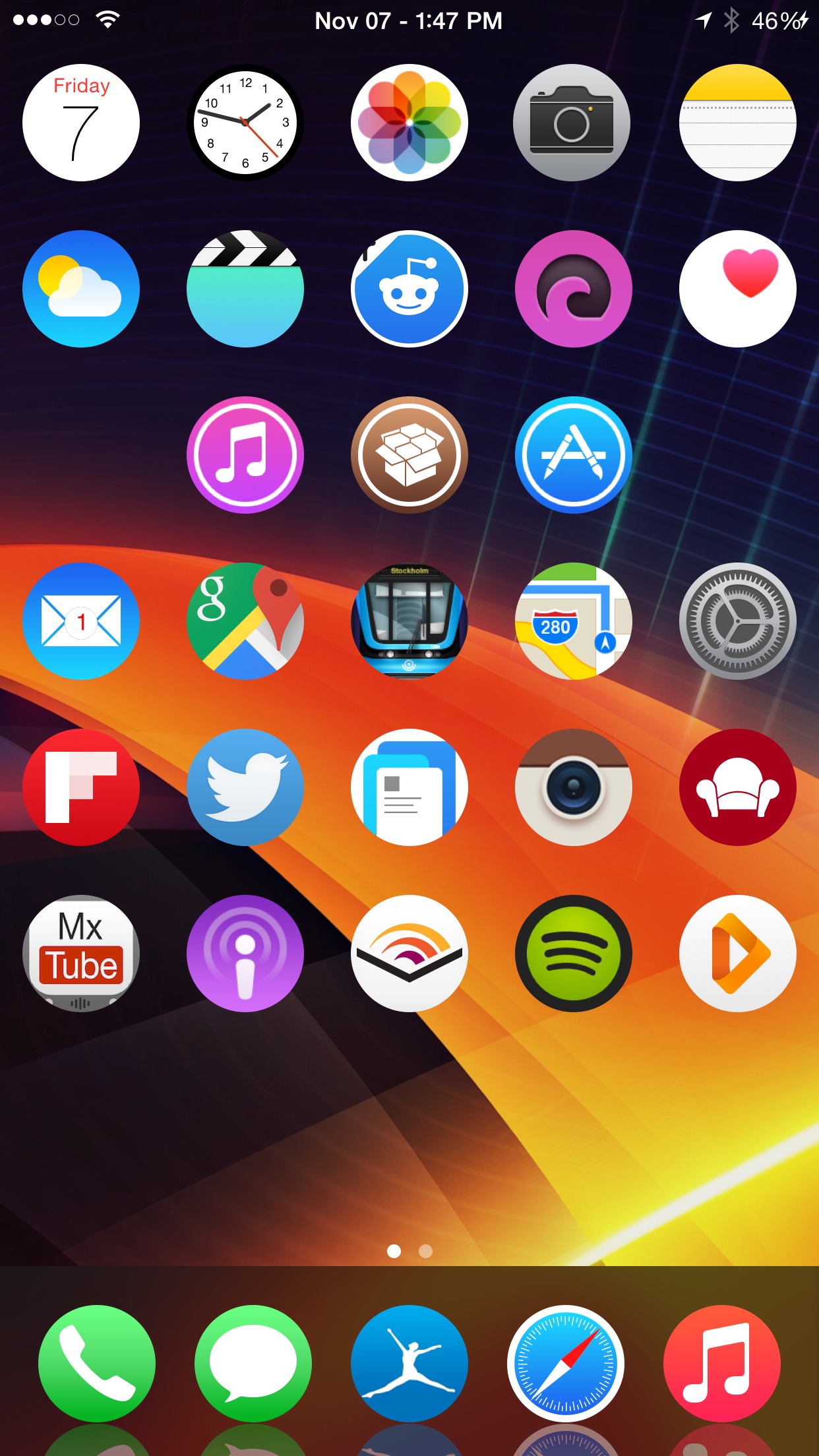819x1456 pixels.
Task: Open Safari from the dock
Action: (x=566, y=1364)
